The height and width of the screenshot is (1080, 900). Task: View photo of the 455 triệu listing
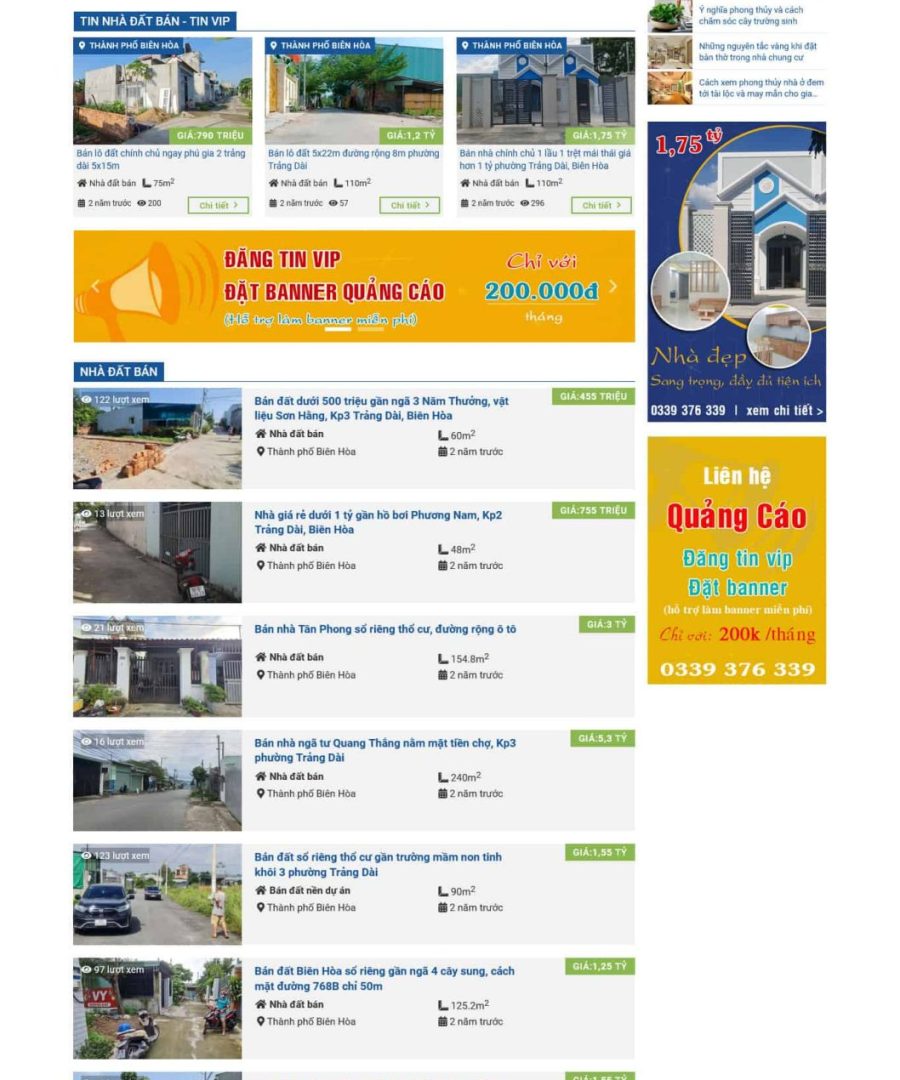click(x=157, y=438)
